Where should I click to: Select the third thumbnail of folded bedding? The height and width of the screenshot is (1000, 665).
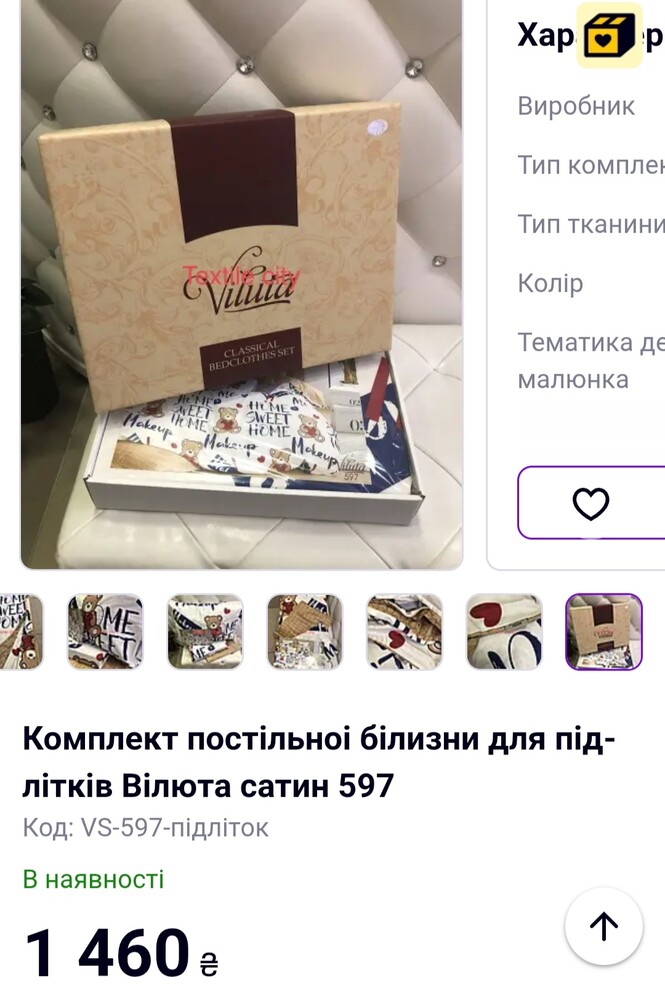point(205,632)
